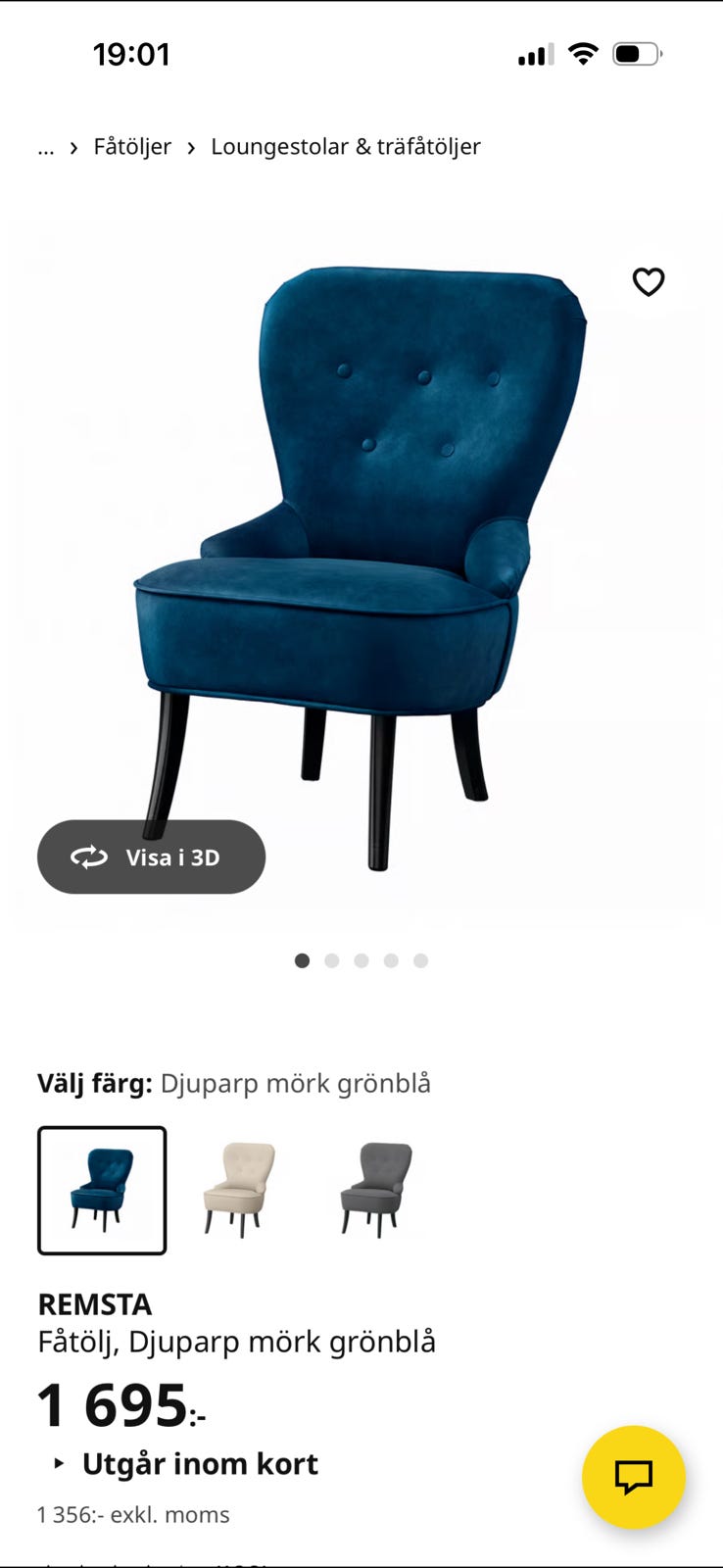Open the 1 356:- exkl. moms price detail
Viewport: 723px width, 1568px height.
pyautogui.click(x=133, y=1514)
